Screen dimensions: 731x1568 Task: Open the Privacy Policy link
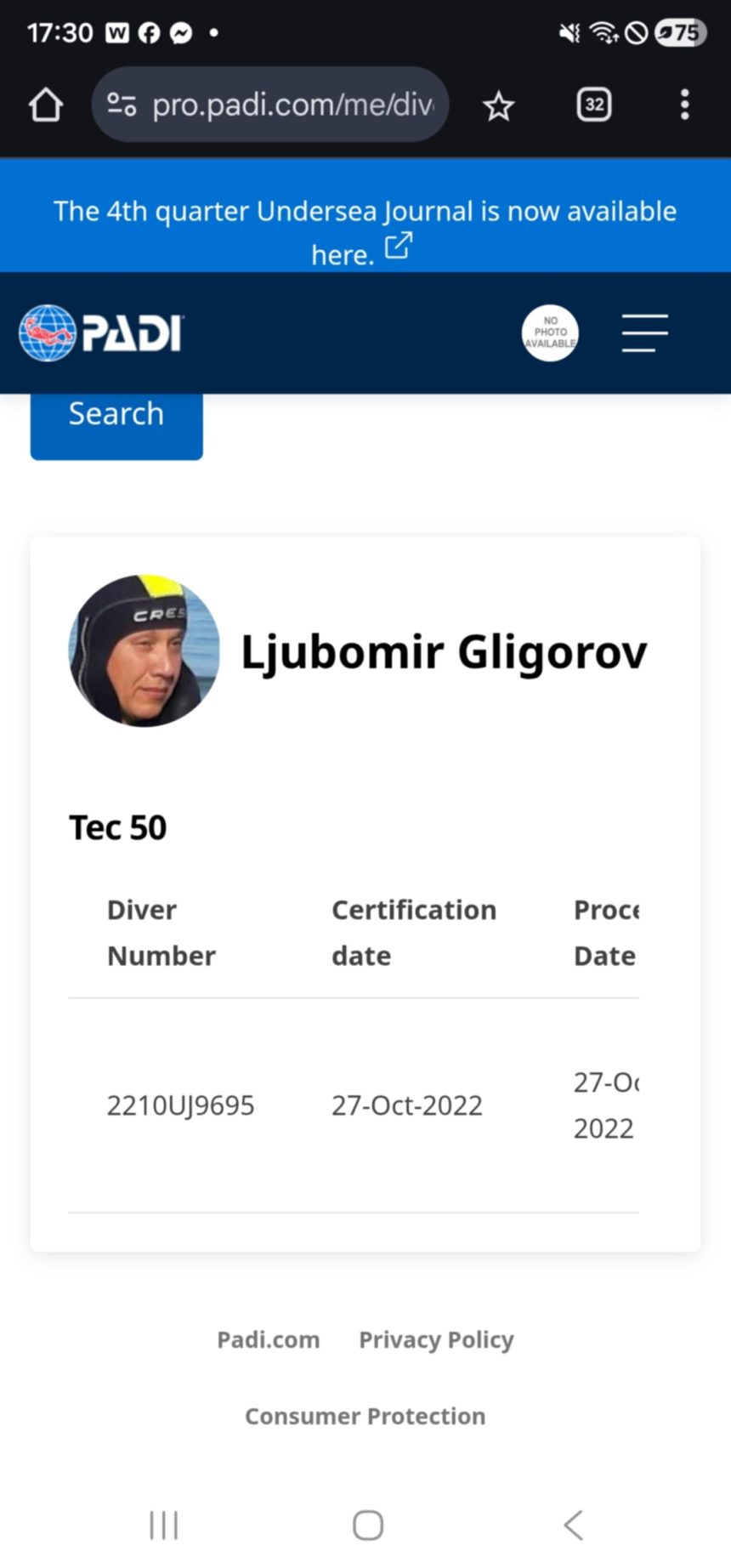click(x=436, y=1340)
